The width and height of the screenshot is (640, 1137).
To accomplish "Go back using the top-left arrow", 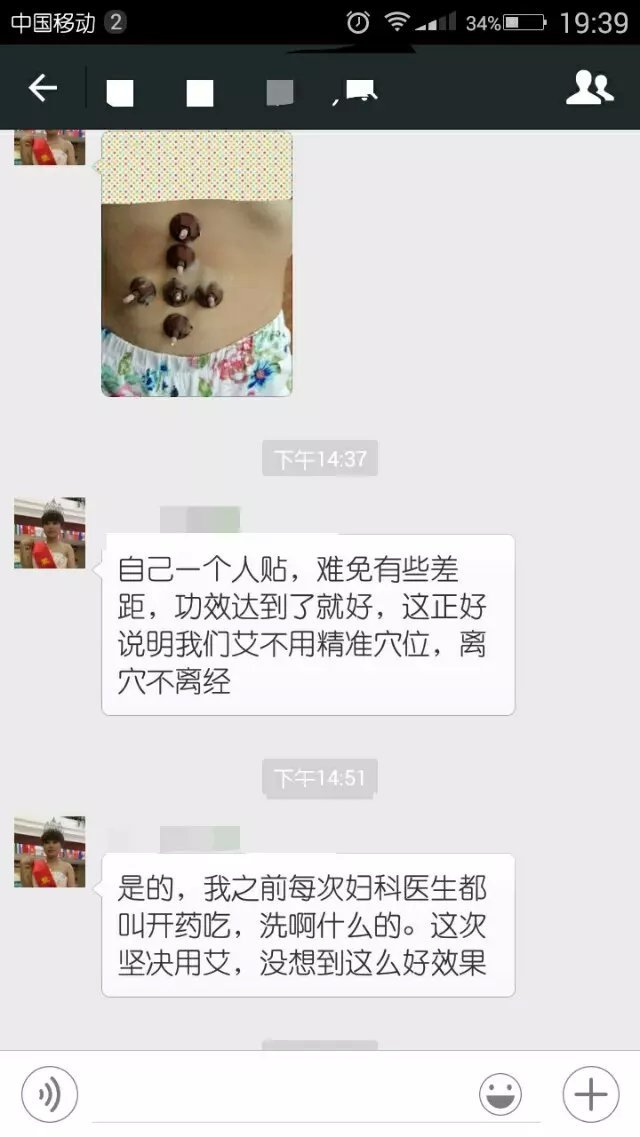I will click(x=42, y=89).
